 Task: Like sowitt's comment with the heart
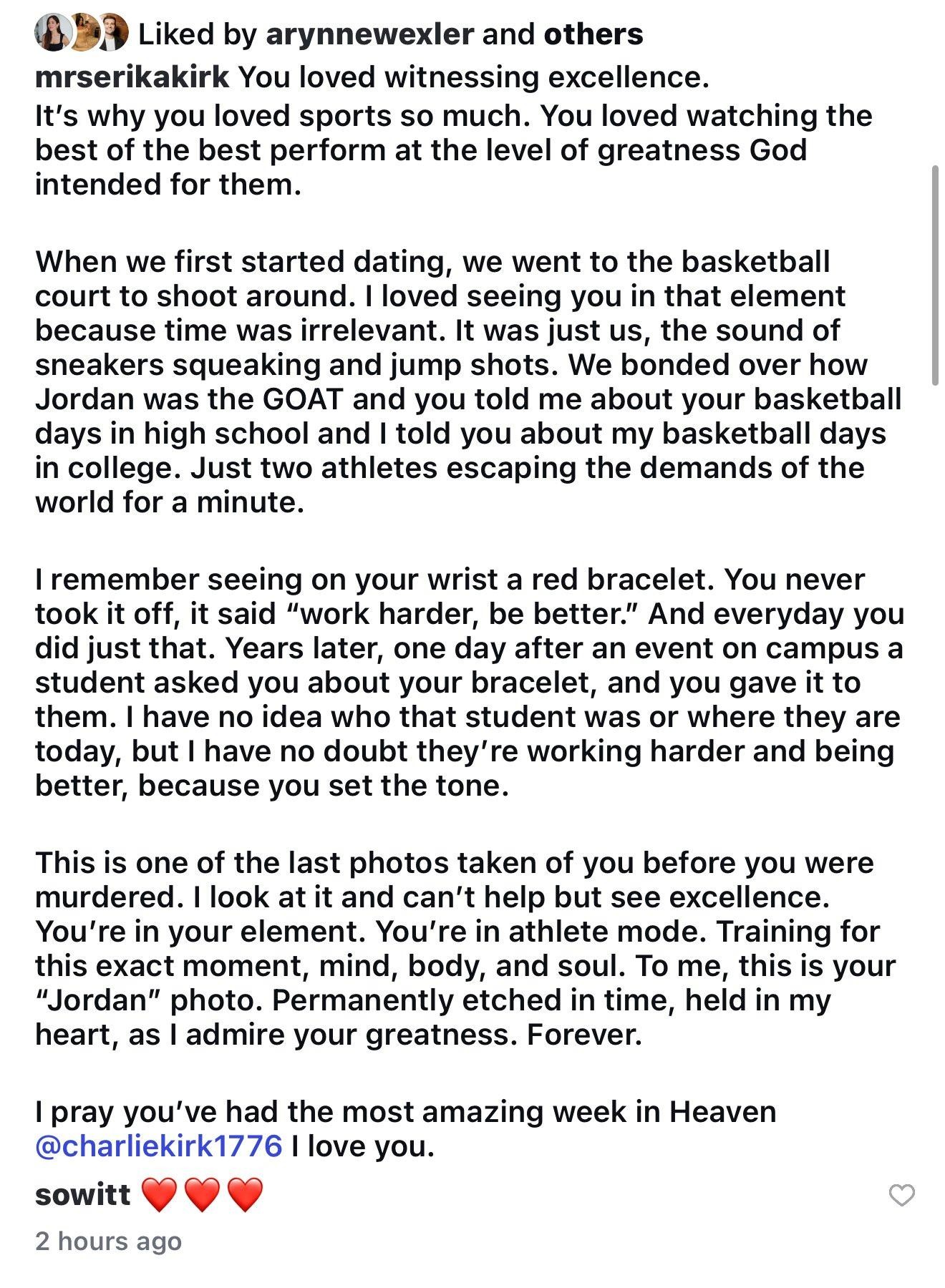point(901,1195)
